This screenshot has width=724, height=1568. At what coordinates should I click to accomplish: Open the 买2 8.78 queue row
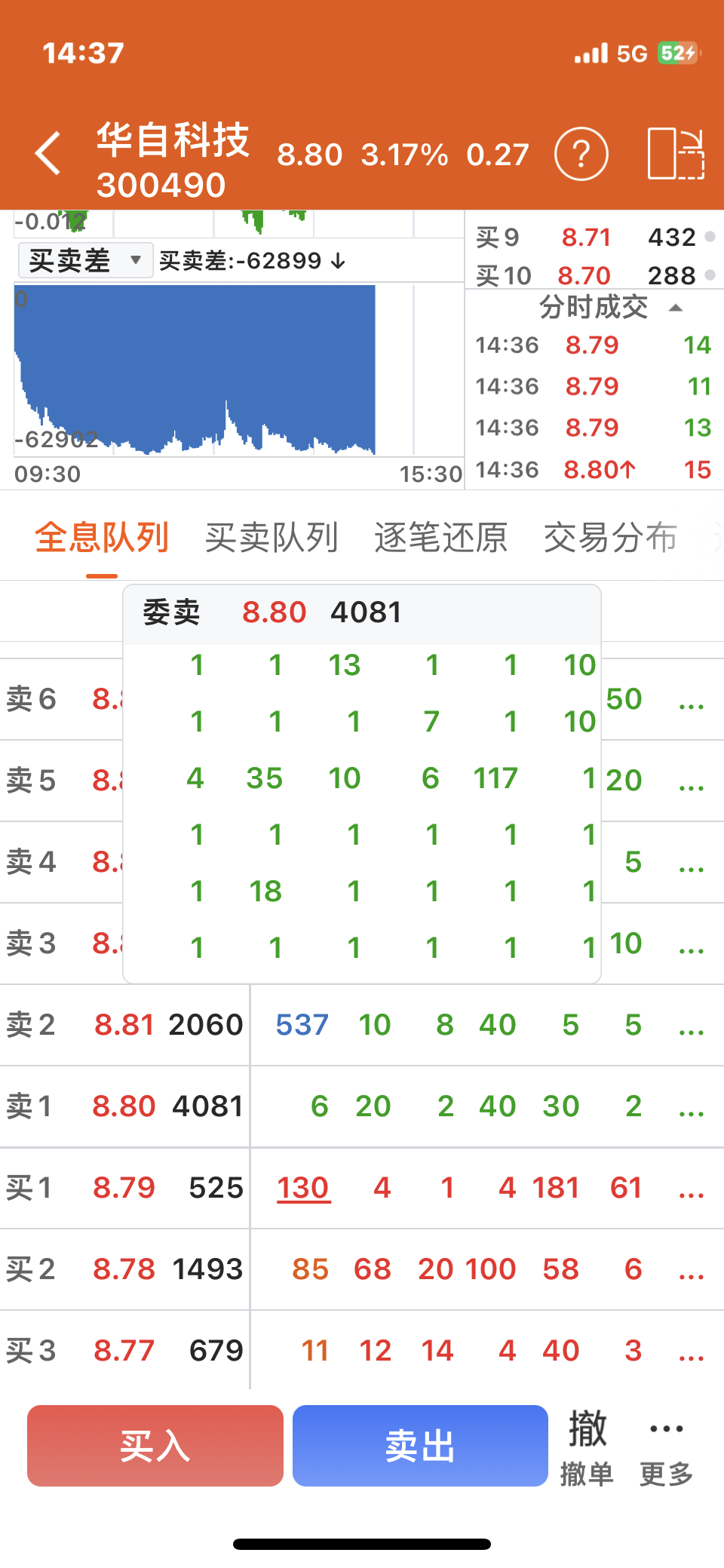(x=362, y=1269)
